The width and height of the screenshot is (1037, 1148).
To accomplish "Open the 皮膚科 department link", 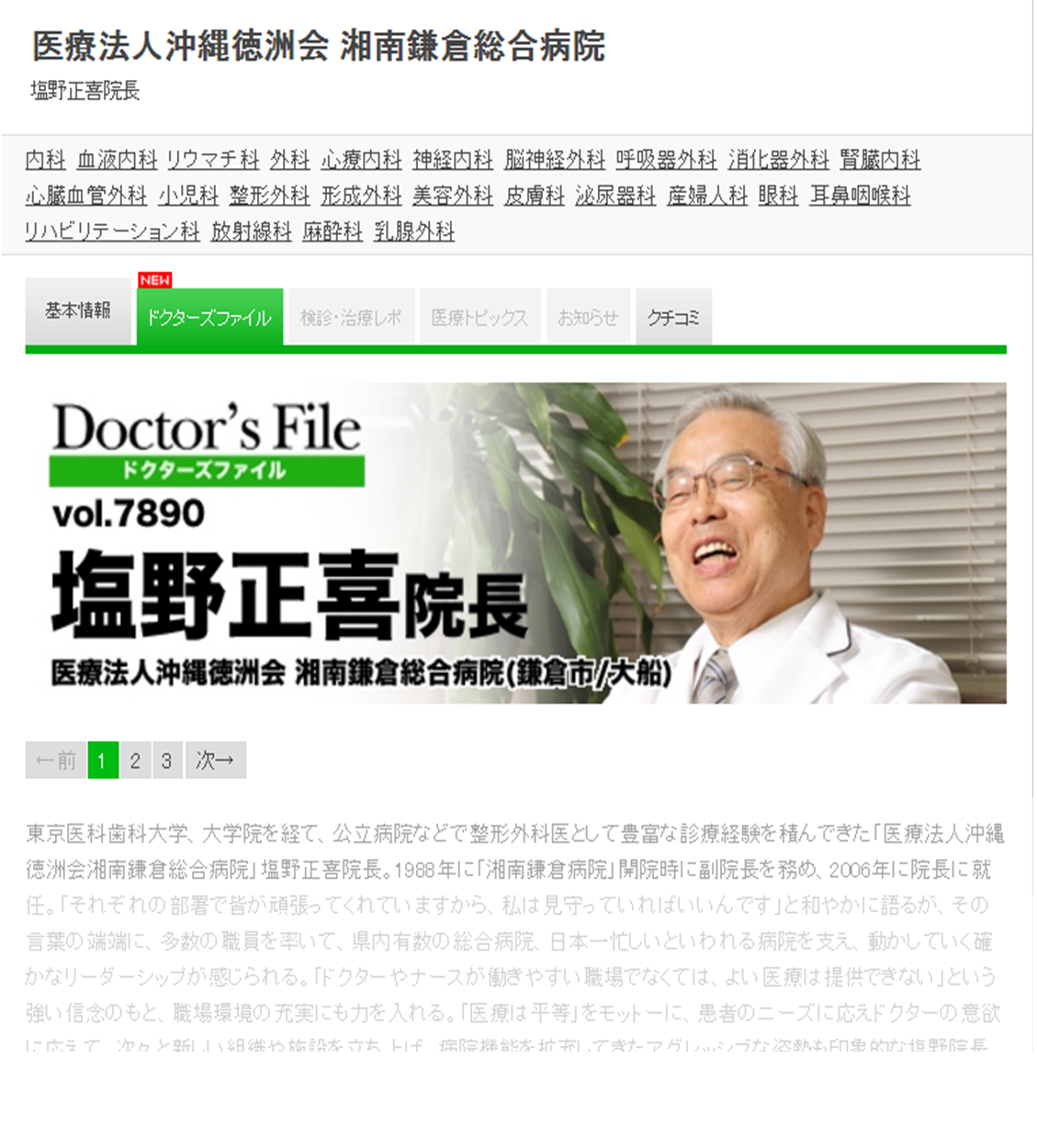I will (x=535, y=196).
